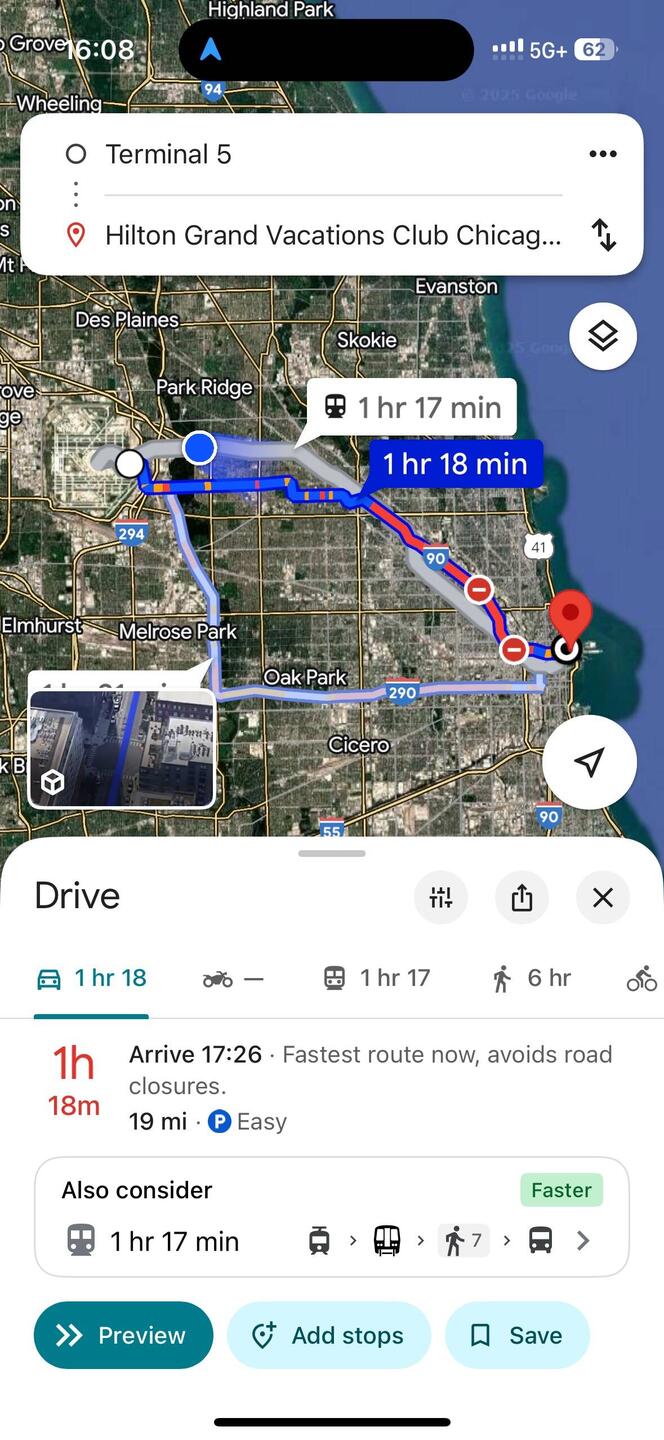Image resolution: width=664 pixels, height=1440 pixels.
Task: Open the map layers button
Action: pos(602,338)
